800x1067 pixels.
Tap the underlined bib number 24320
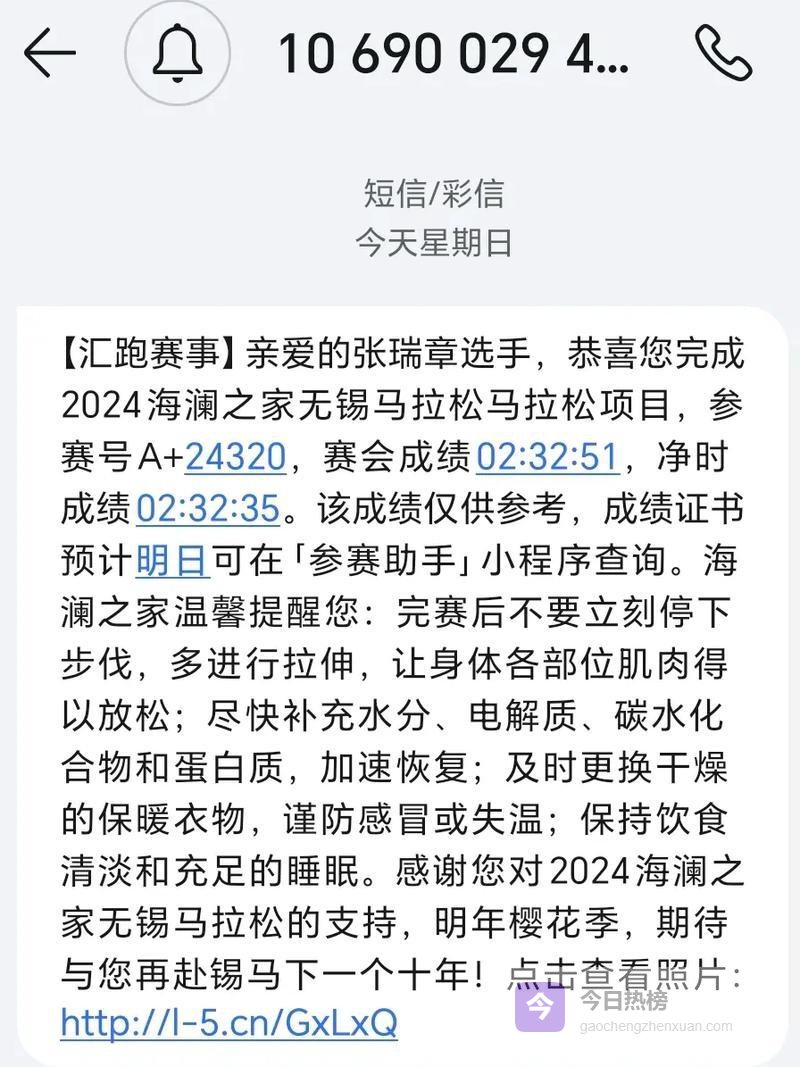tap(236, 457)
